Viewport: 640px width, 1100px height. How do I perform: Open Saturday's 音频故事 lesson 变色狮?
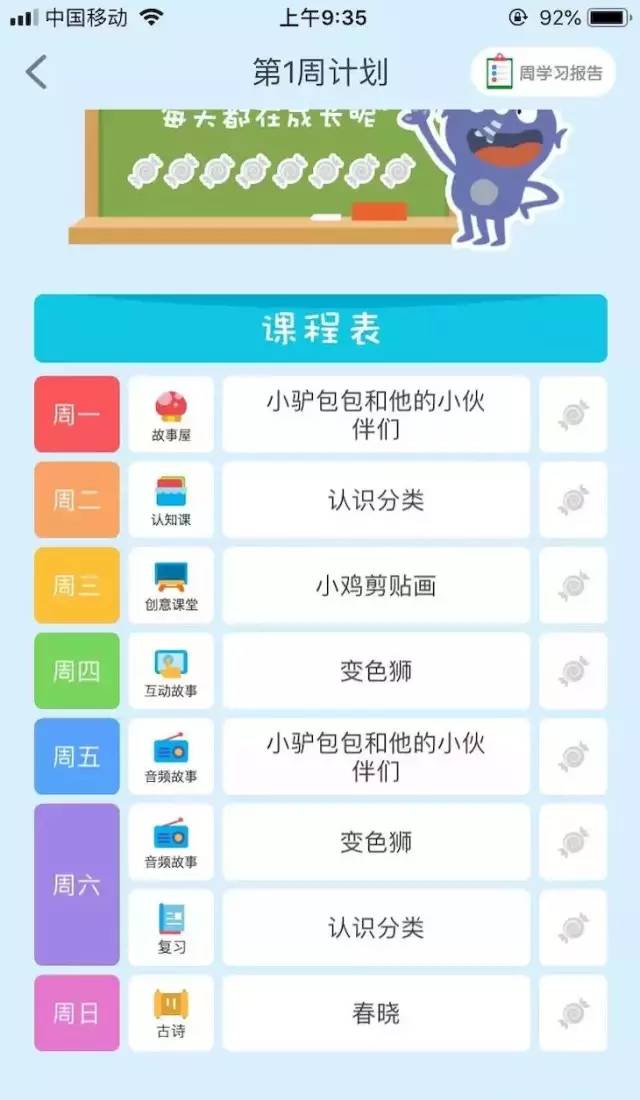(x=376, y=843)
